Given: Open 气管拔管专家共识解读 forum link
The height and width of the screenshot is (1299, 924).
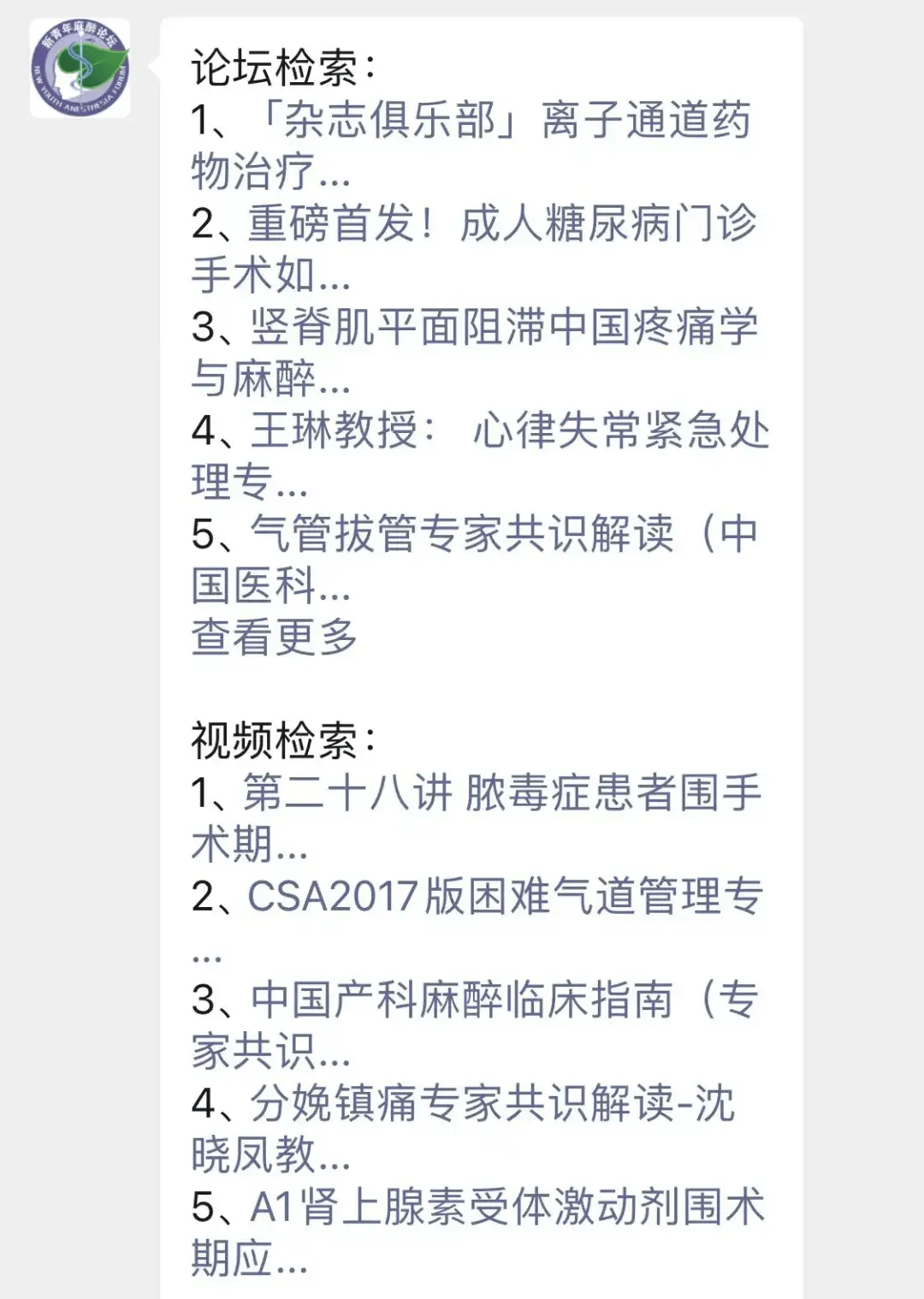Looking at the screenshot, I should coord(503,535).
